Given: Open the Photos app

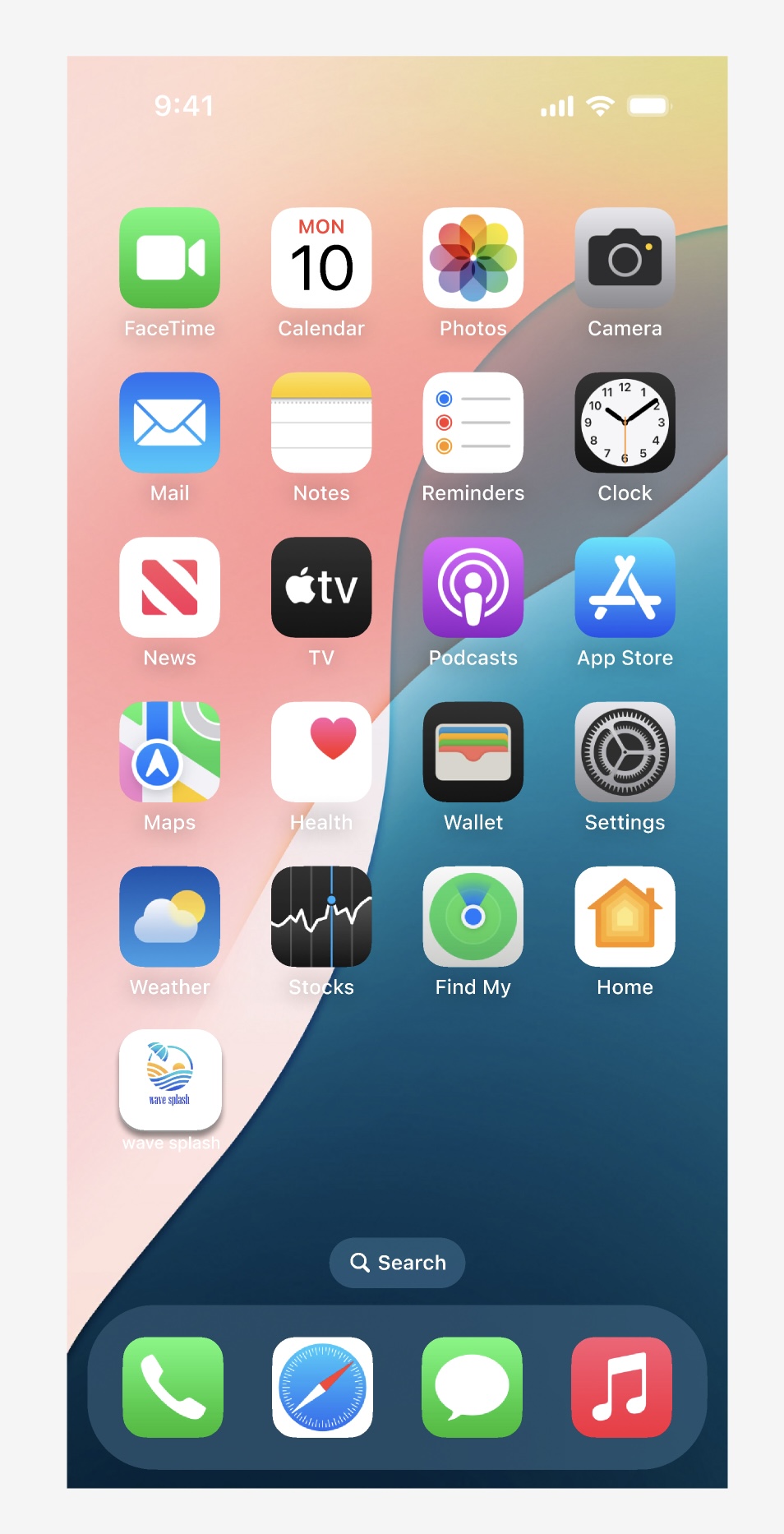Looking at the screenshot, I should pyautogui.click(x=473, y=258).
